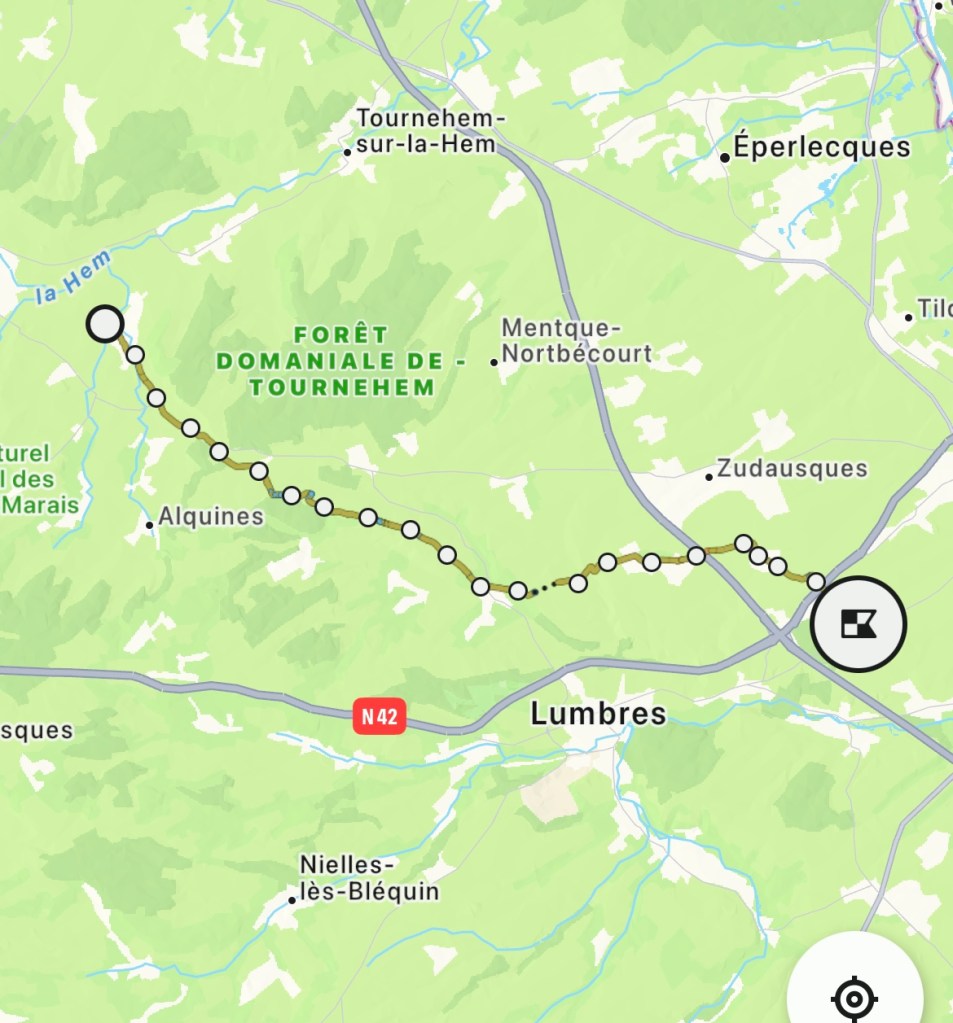Tap the checkered-flag route finish marker

[858, 624]
